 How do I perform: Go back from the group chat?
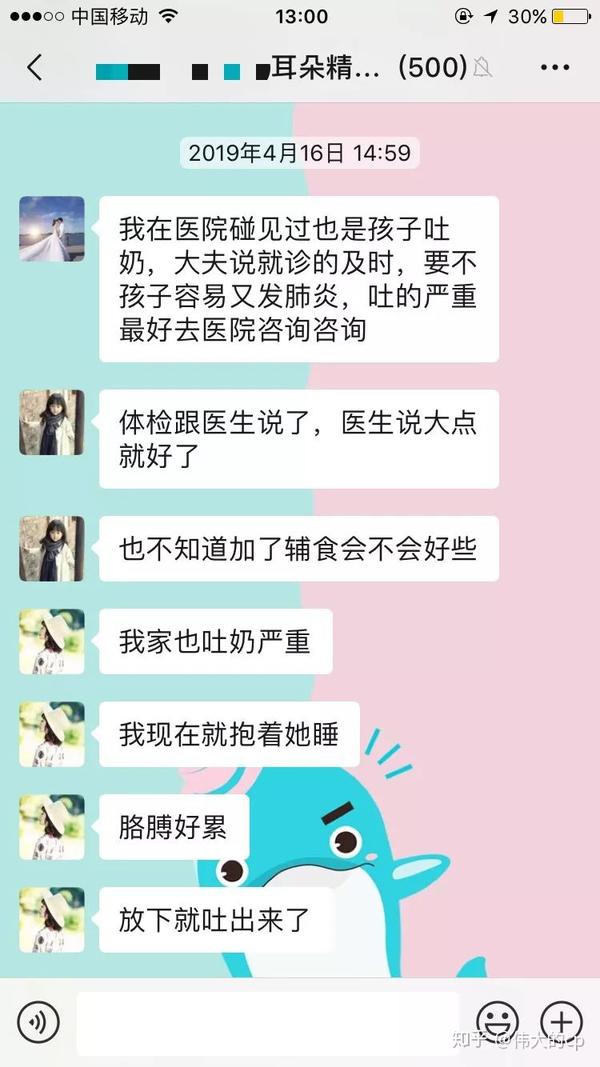point(34,67)
